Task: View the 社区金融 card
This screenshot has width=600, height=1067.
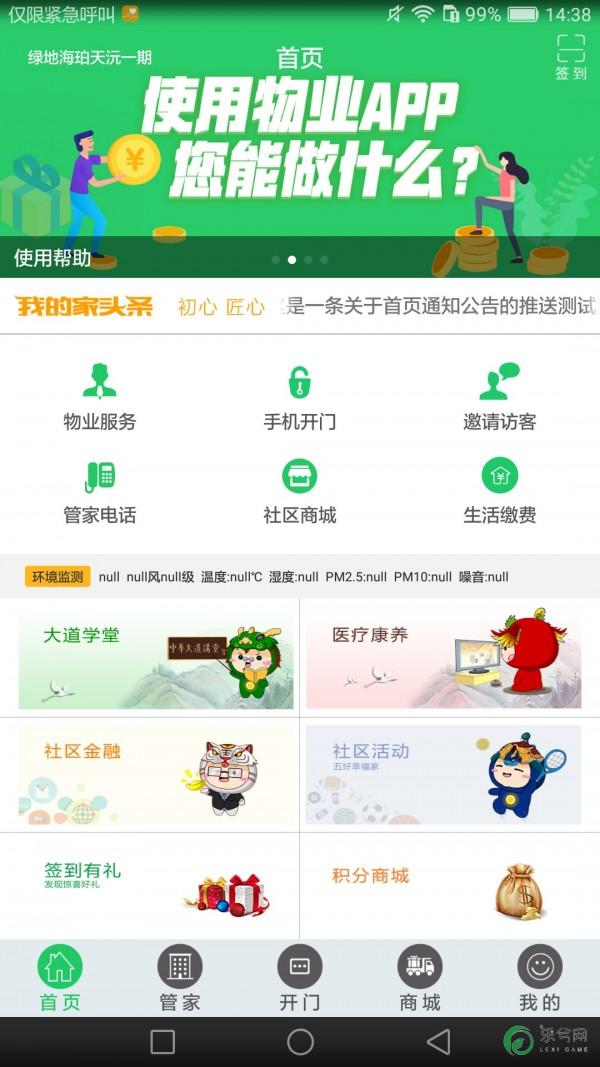Action: [156, 775]
